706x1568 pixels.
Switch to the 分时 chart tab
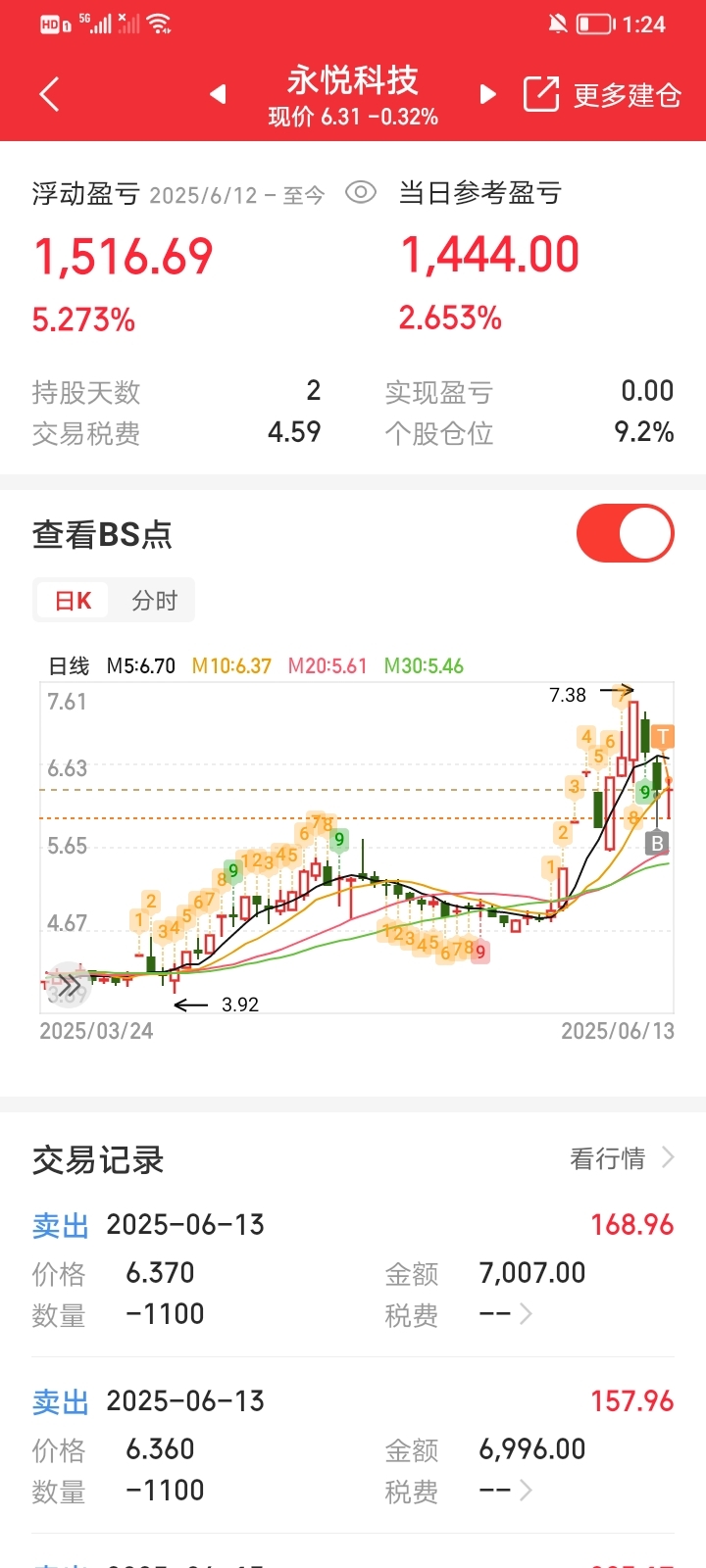[154, 600]
